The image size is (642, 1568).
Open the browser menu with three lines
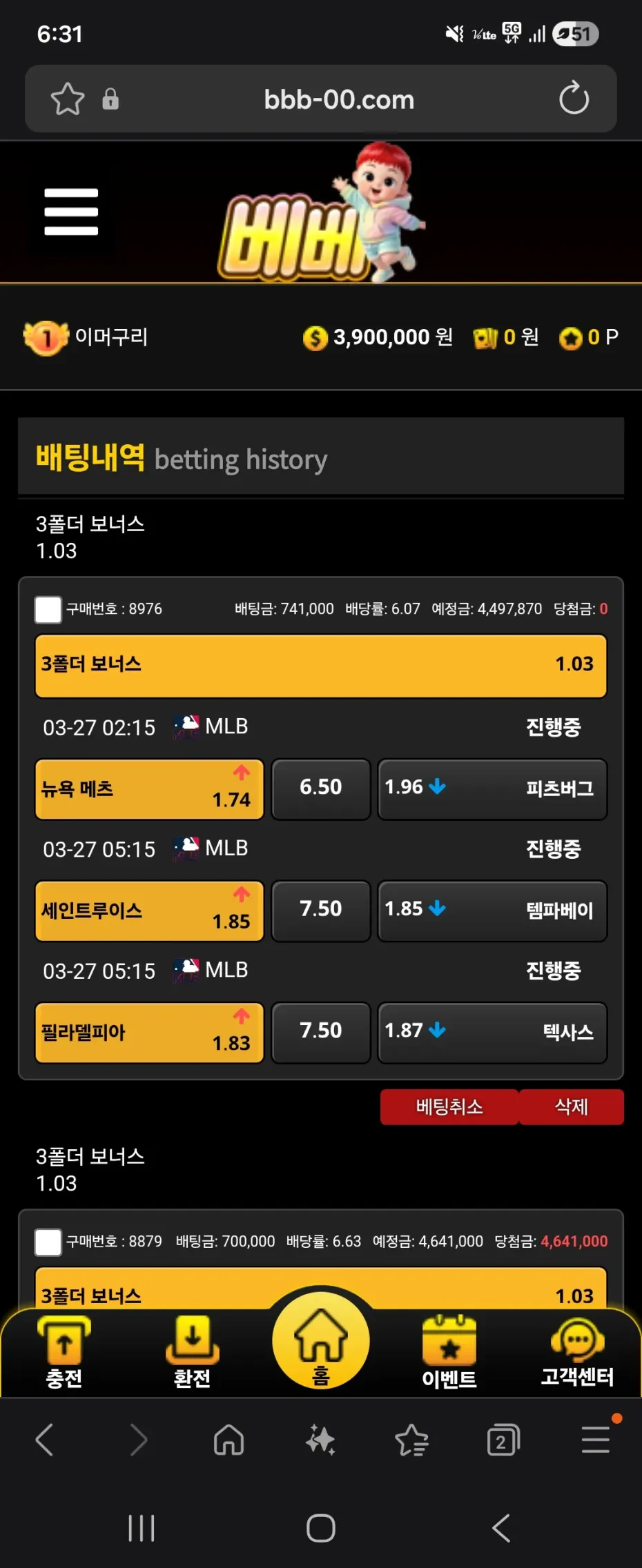click(595, 1440)
